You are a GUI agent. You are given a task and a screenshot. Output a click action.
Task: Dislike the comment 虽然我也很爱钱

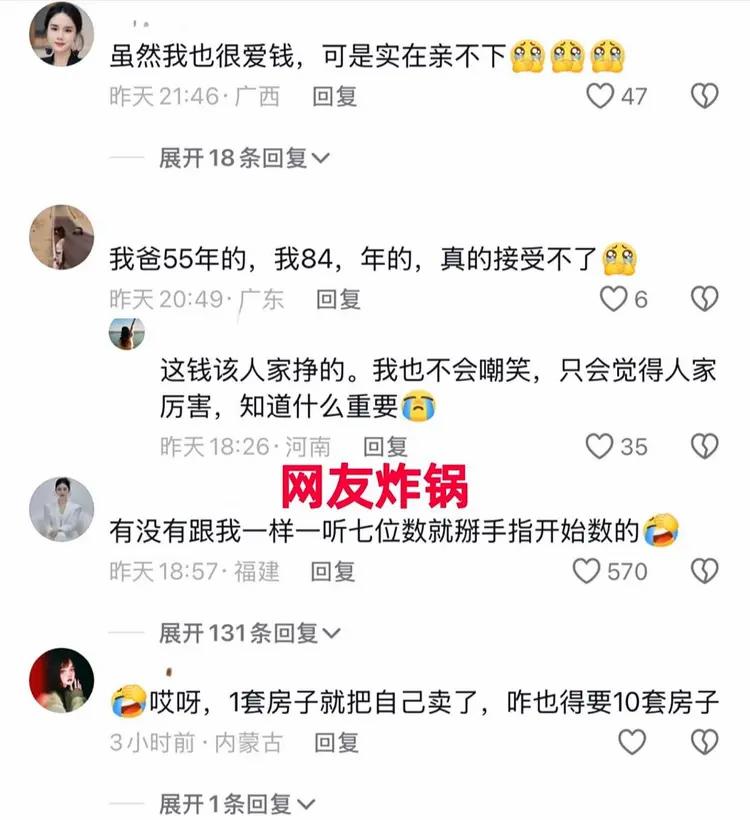point(705,96)
